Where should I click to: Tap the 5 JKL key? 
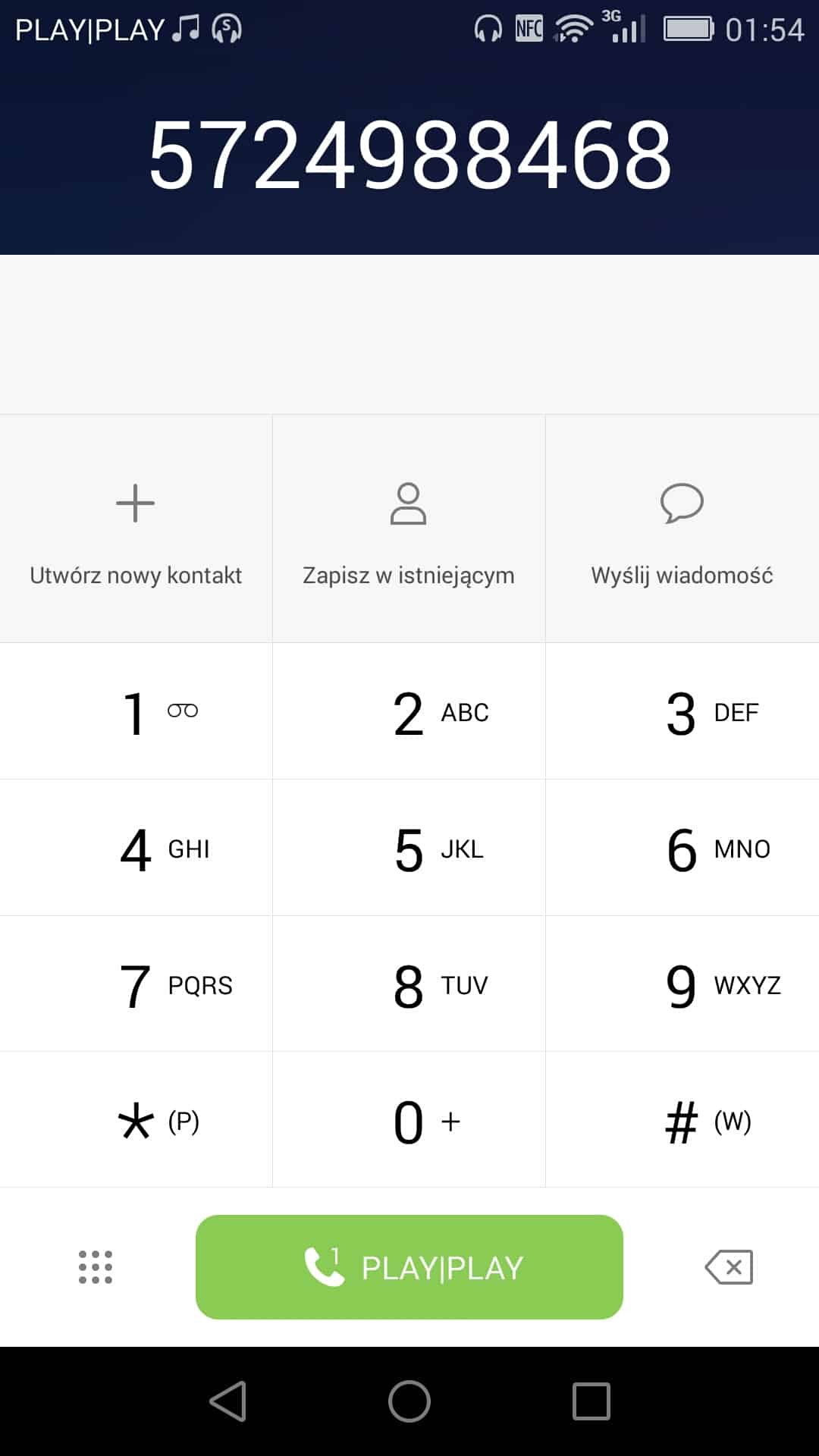coord(409,848)
